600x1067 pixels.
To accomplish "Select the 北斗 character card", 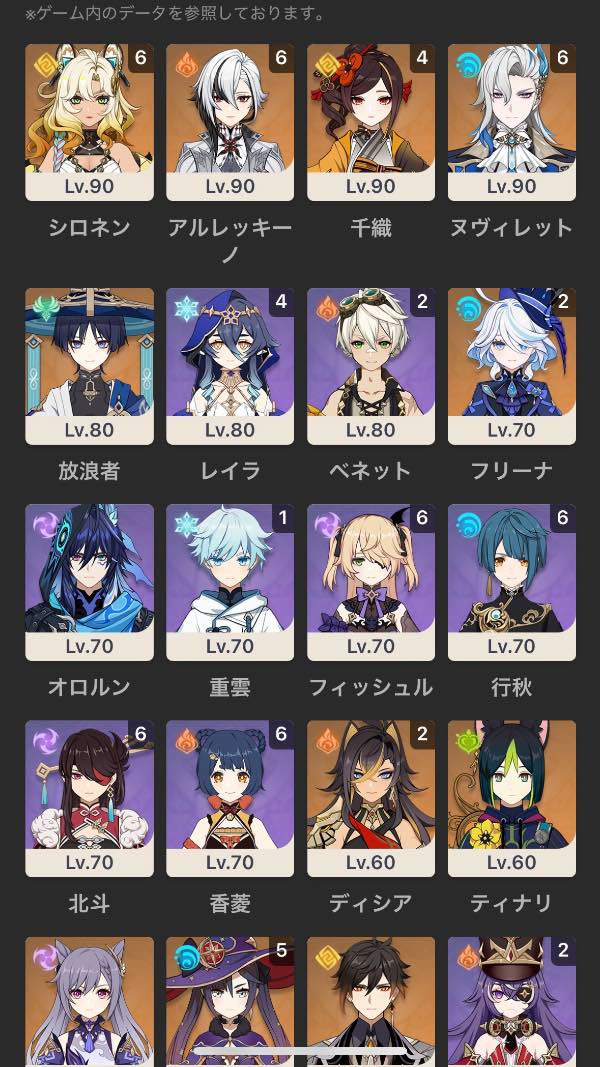I will (x=89, y=798).
